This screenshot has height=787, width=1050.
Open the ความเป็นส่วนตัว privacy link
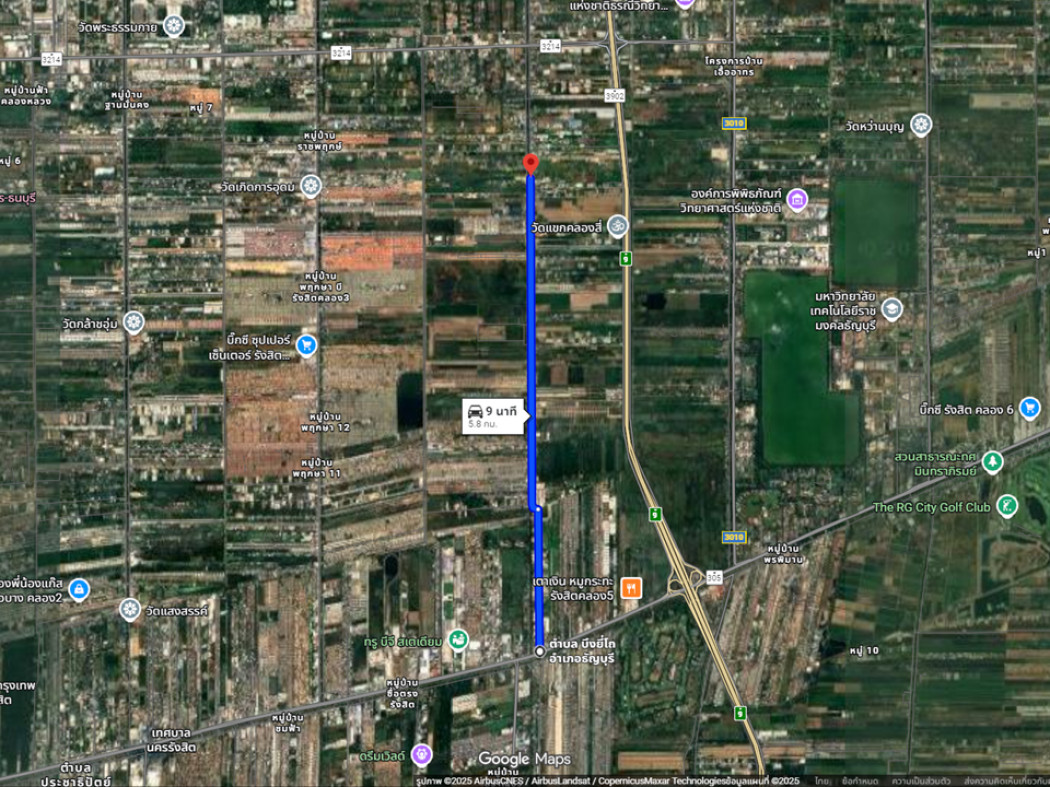[918, 780]
